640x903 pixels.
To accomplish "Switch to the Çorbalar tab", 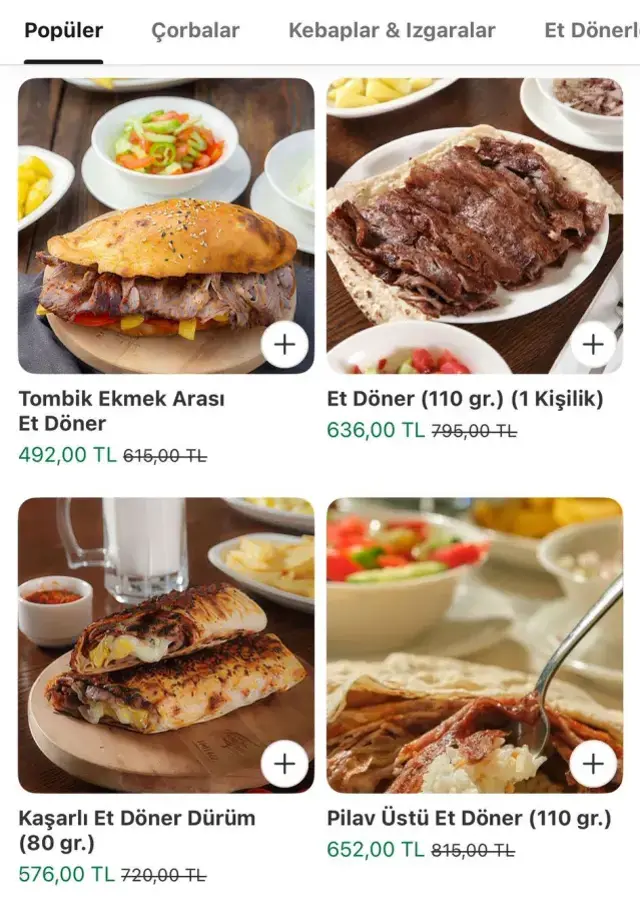I will 195,30.
